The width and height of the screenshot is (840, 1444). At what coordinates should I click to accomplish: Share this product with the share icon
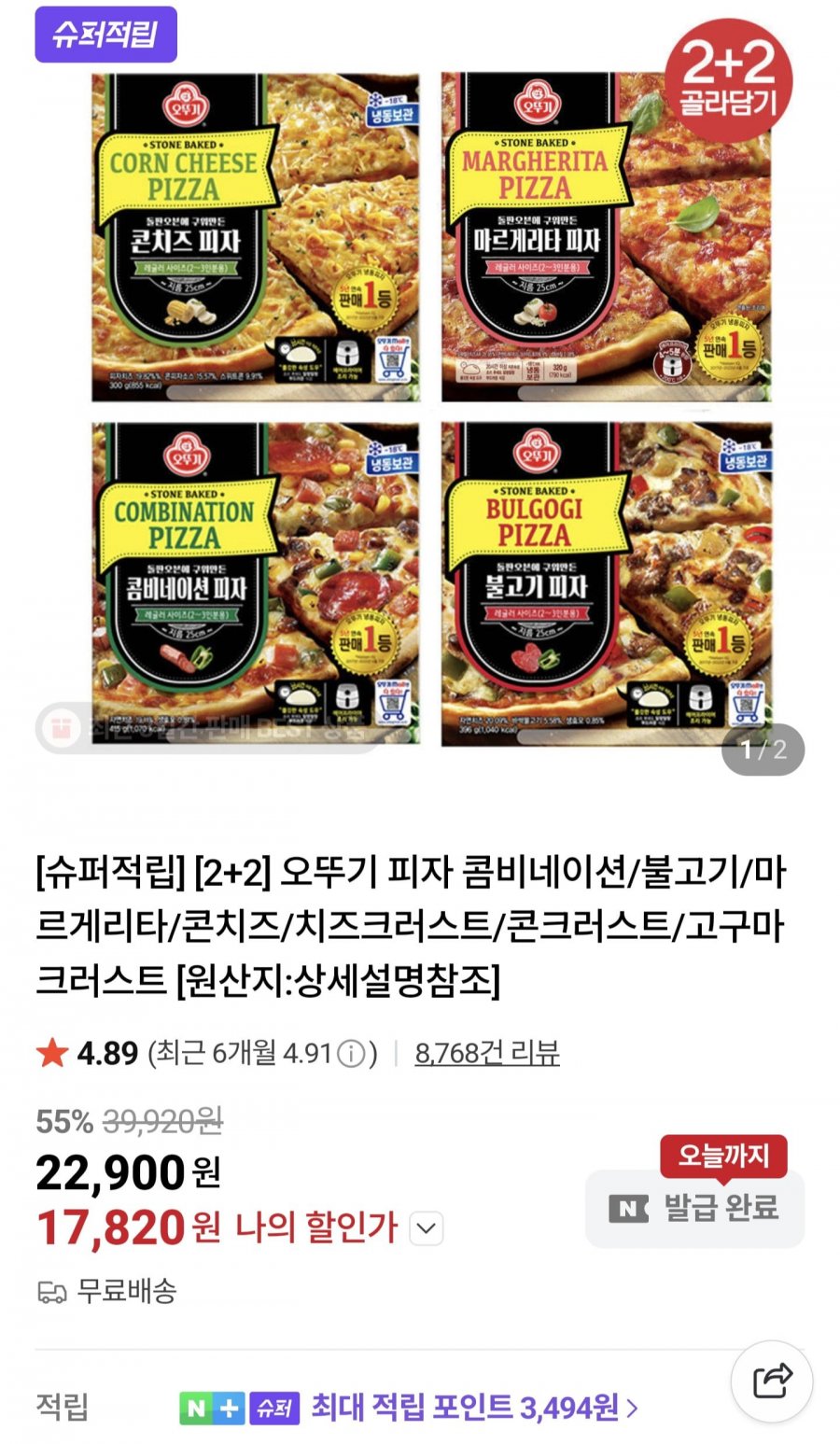click(x=772, y=1381)
